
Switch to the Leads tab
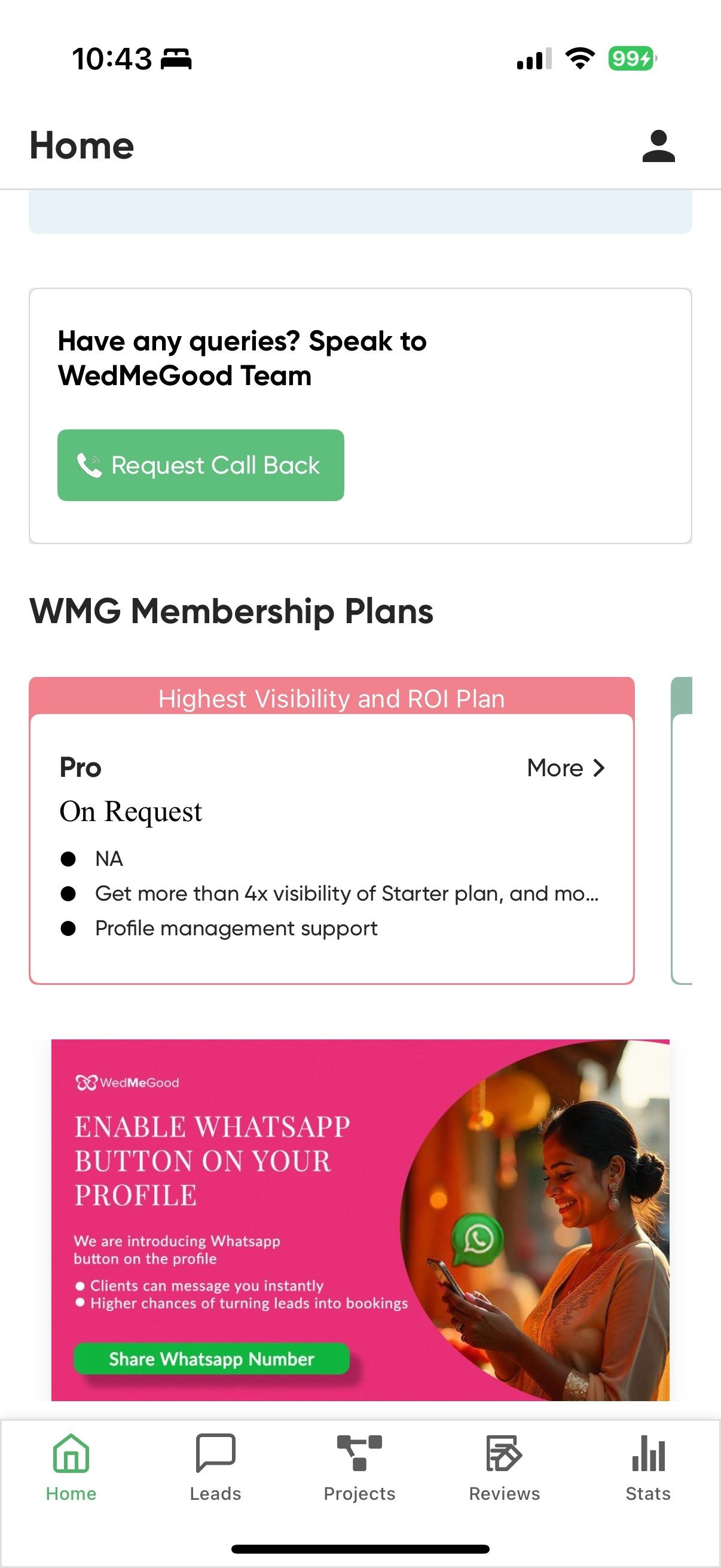pos(215,1467)
